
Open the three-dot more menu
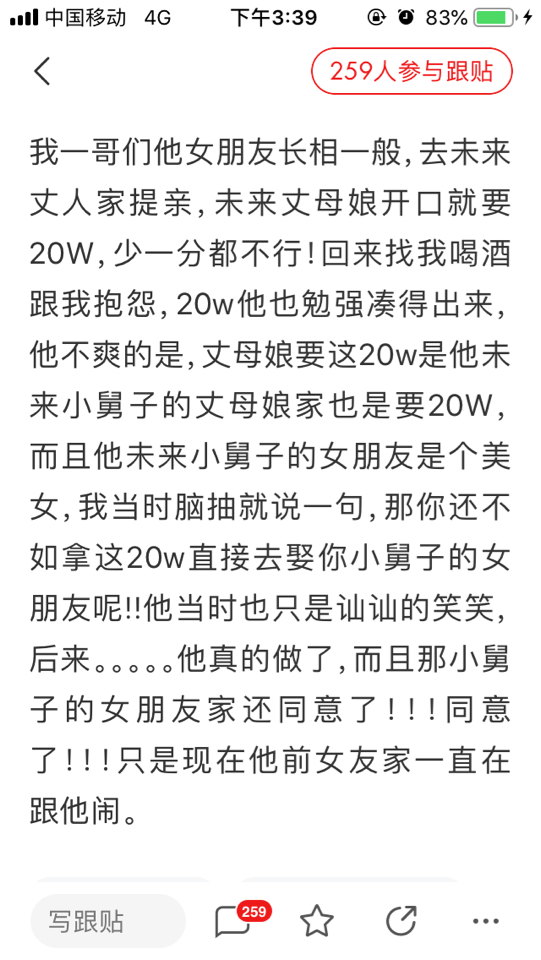[x=487, y=921]
